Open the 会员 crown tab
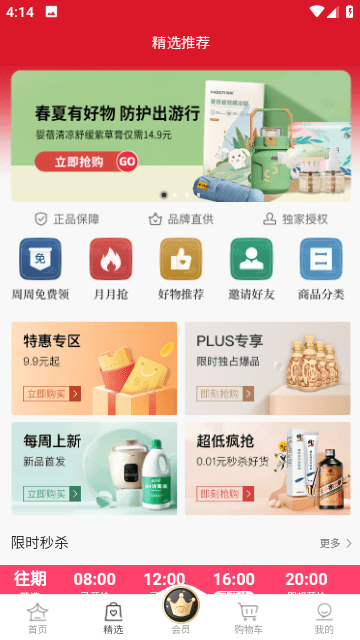 [181, 610]
